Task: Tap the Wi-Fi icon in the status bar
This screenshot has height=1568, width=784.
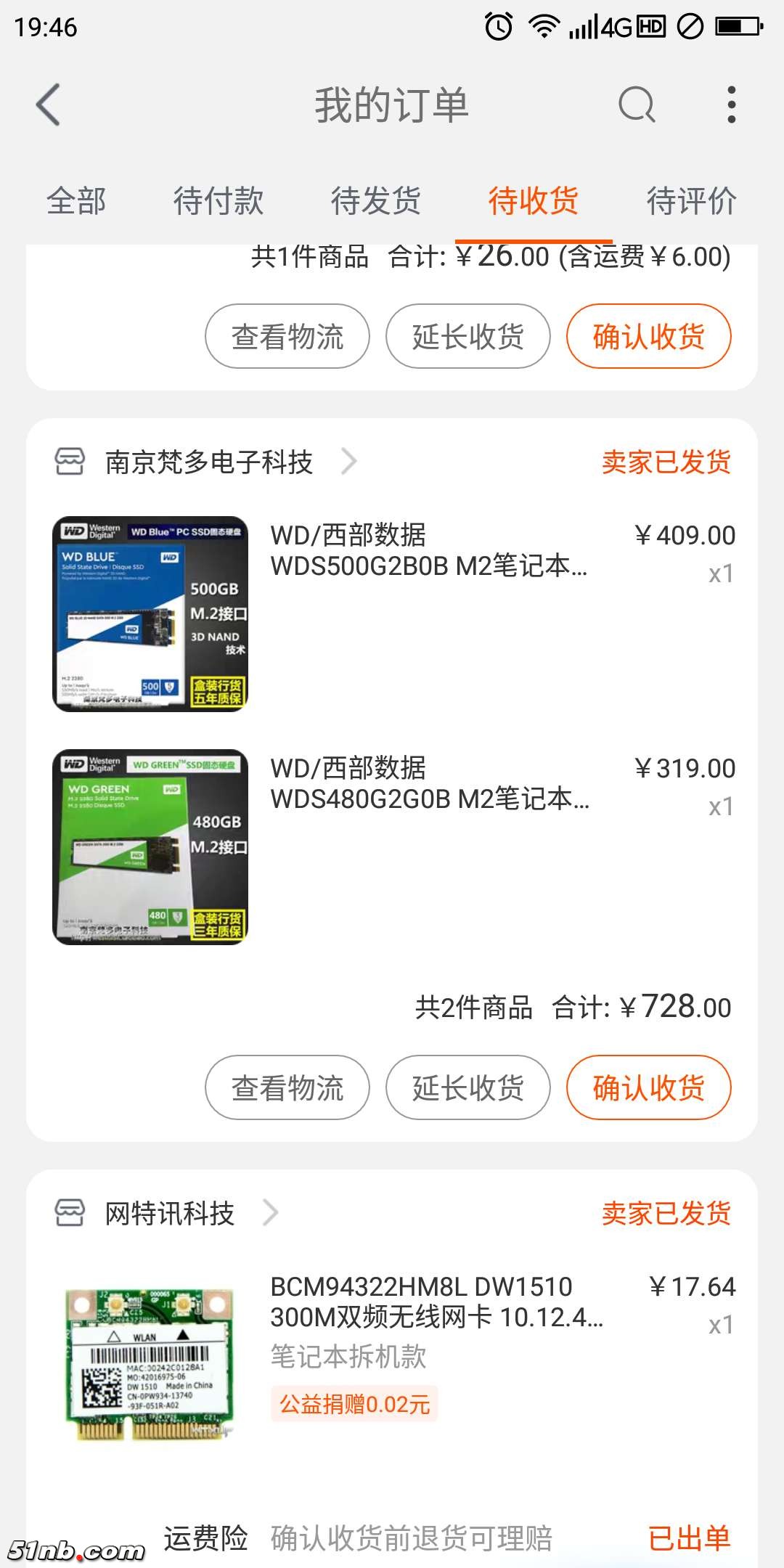Action: [542, 27]
